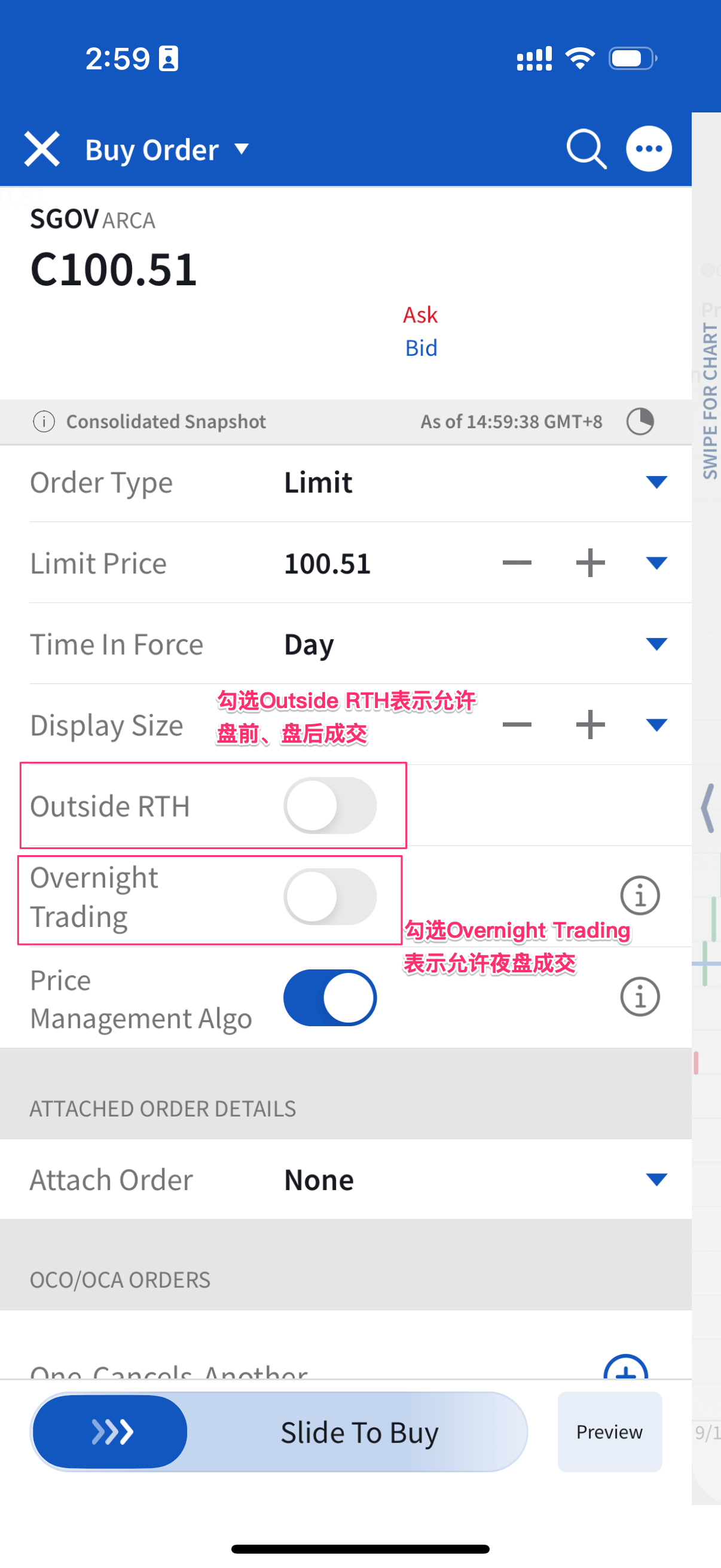Disable Price Management Algo
Screen dimensions: 721x1568
(330, 997)
